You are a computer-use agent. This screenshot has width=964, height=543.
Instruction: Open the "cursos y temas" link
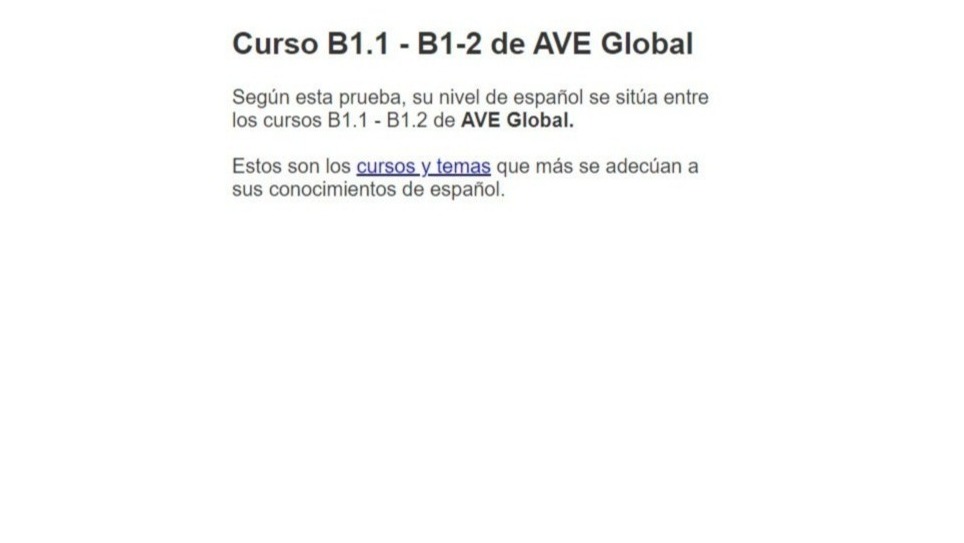(x=423, y=166)
